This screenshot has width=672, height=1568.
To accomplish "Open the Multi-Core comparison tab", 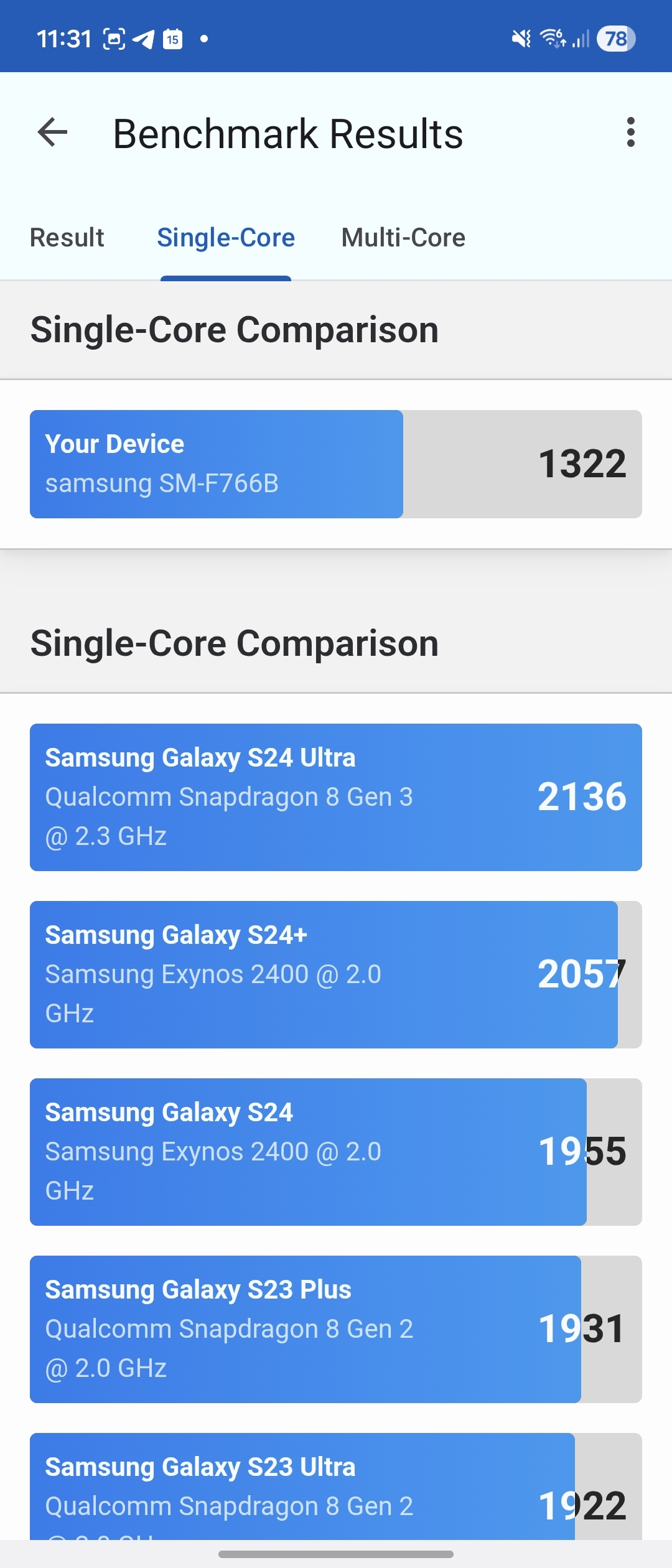I will click(402, 238).
